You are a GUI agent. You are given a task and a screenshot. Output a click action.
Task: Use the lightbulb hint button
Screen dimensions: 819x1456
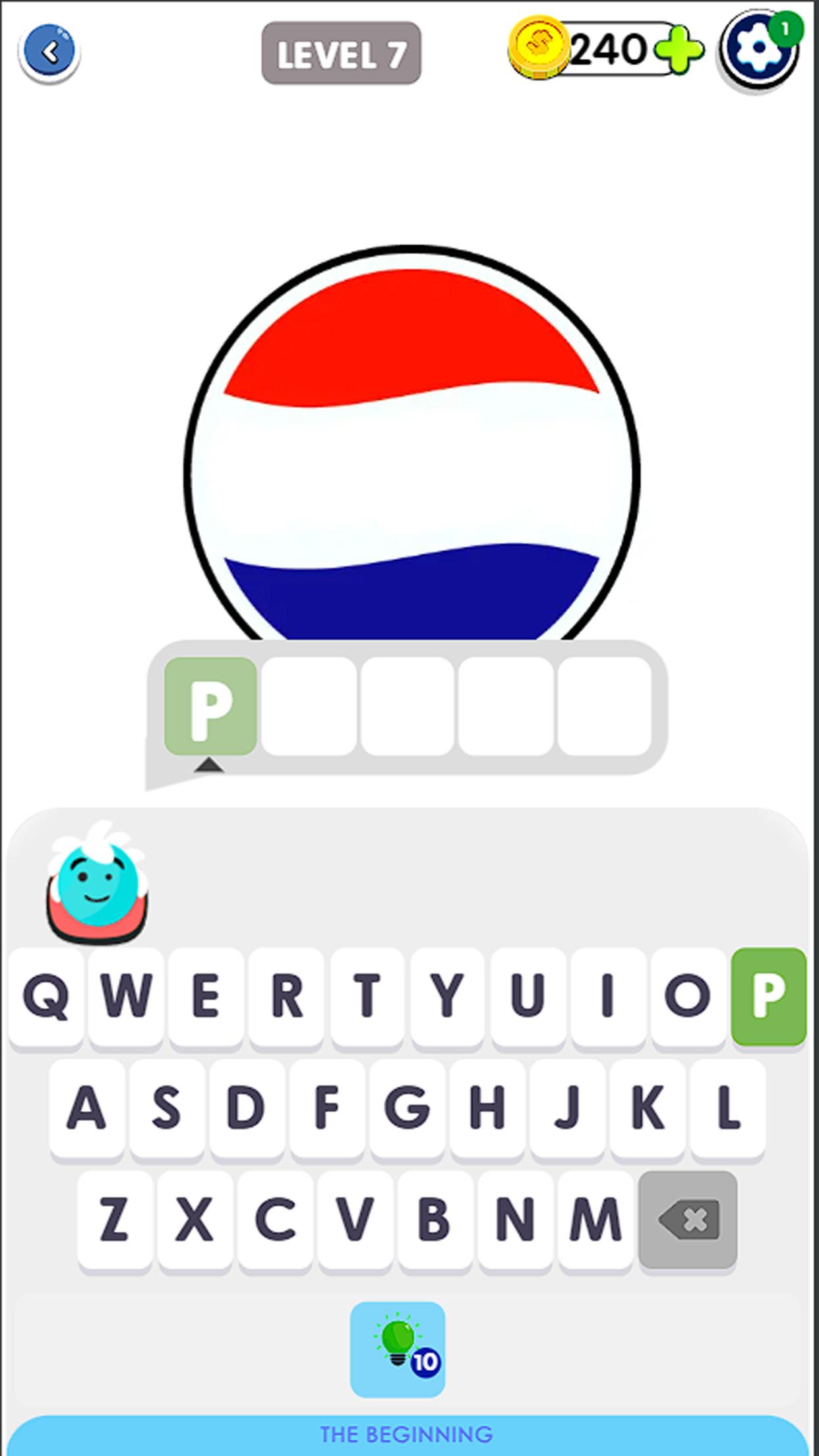tap(398, 1349)
